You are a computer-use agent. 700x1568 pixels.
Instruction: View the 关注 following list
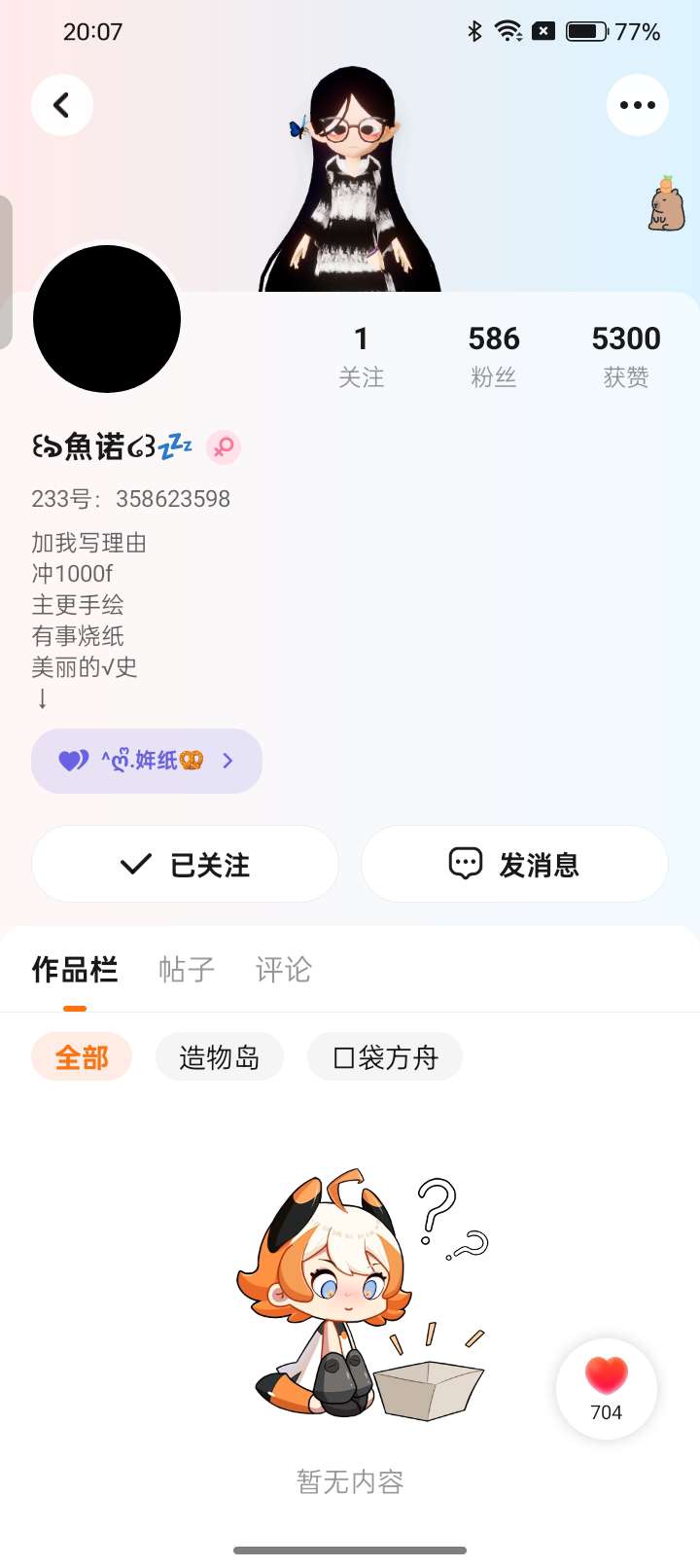pyautogui.click(x=361, y=356)
